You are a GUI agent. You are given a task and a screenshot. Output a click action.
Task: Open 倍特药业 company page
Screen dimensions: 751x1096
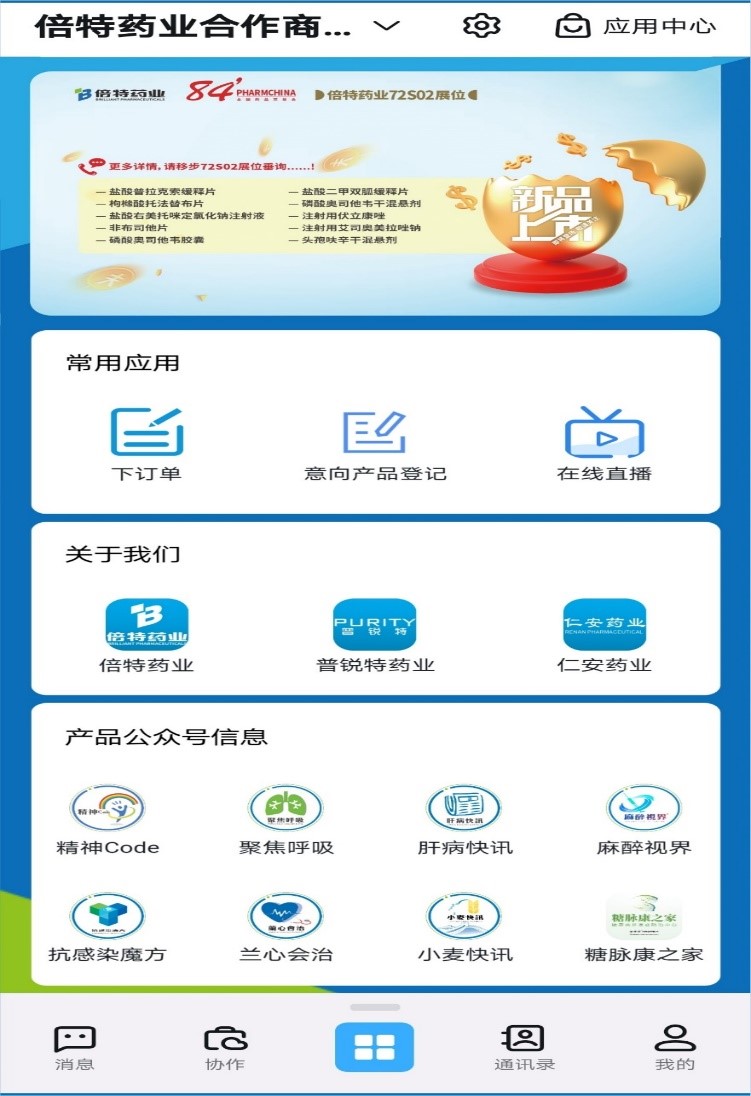click(146, 634)
